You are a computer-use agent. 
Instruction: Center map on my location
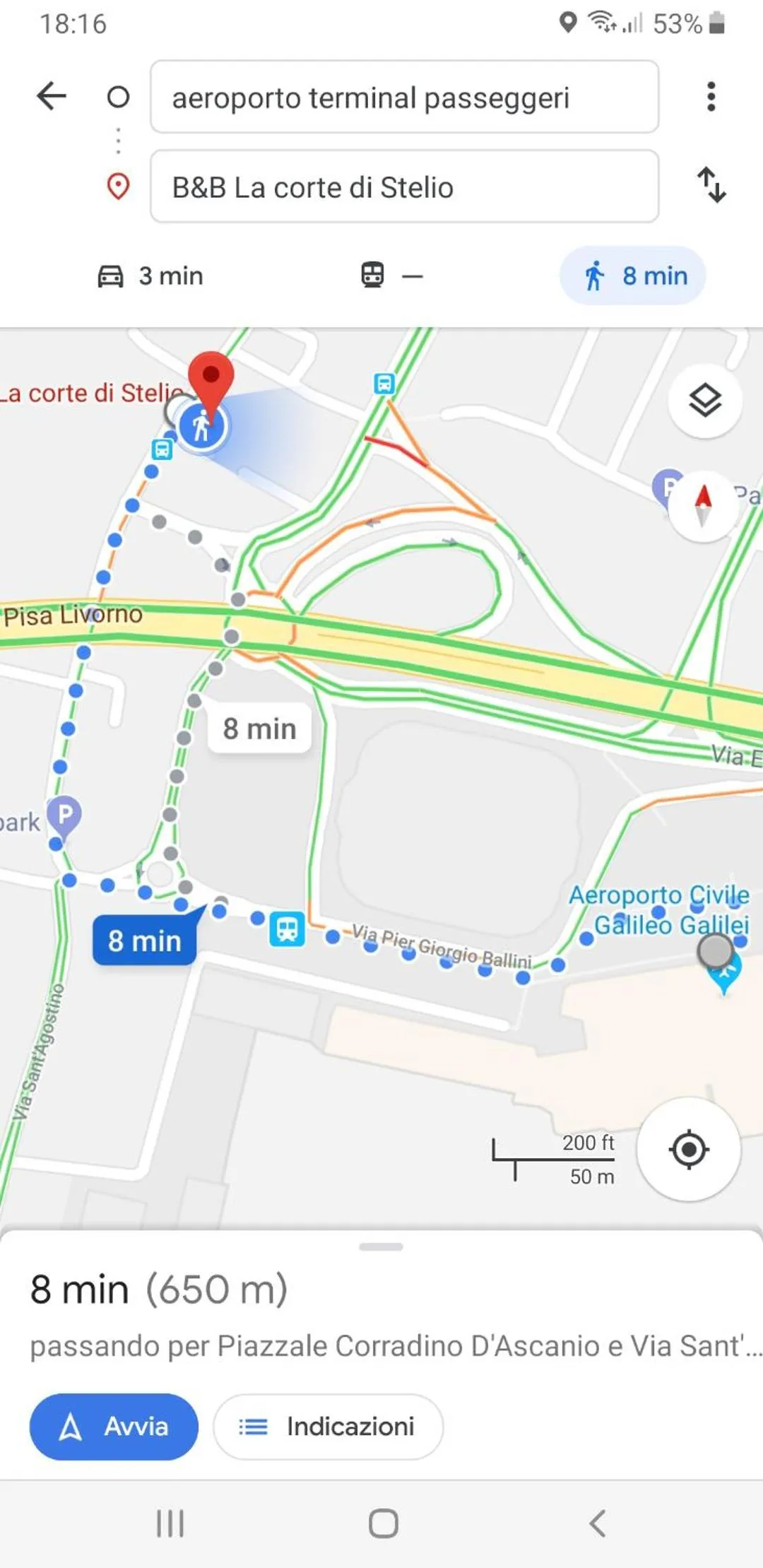click(688, 1149)
